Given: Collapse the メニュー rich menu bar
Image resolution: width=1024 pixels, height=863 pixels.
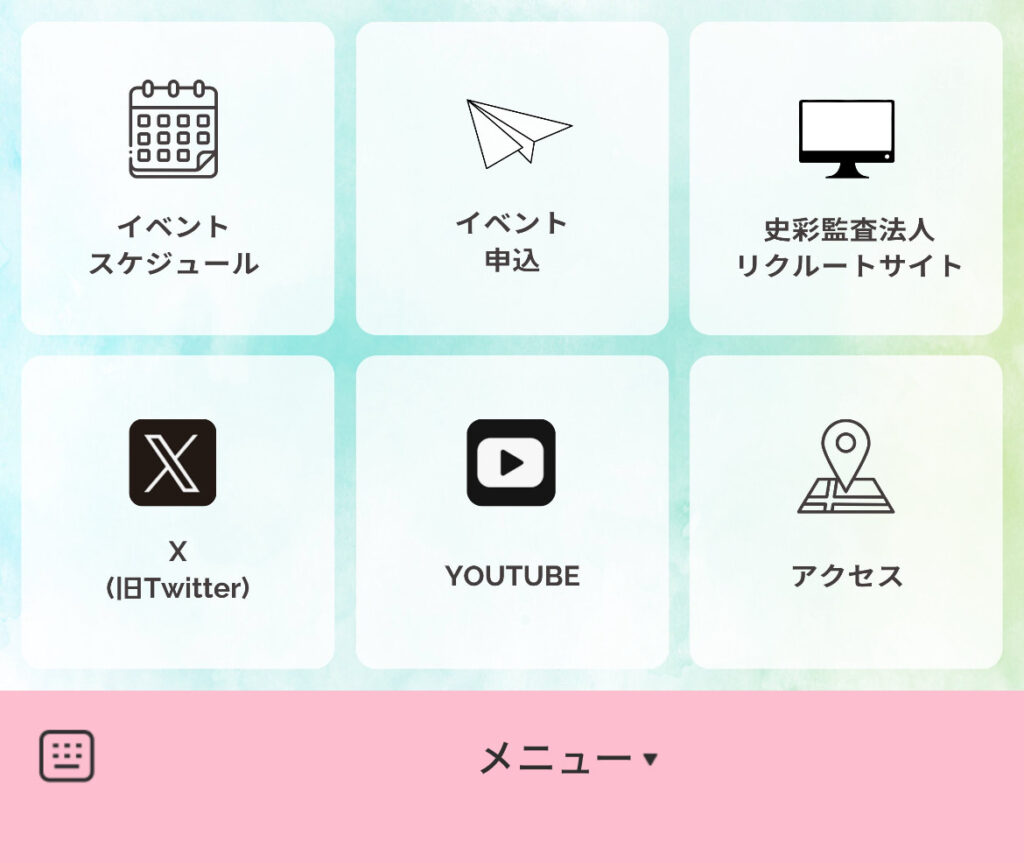Looking at the screenshot, I should coord(568,760).
